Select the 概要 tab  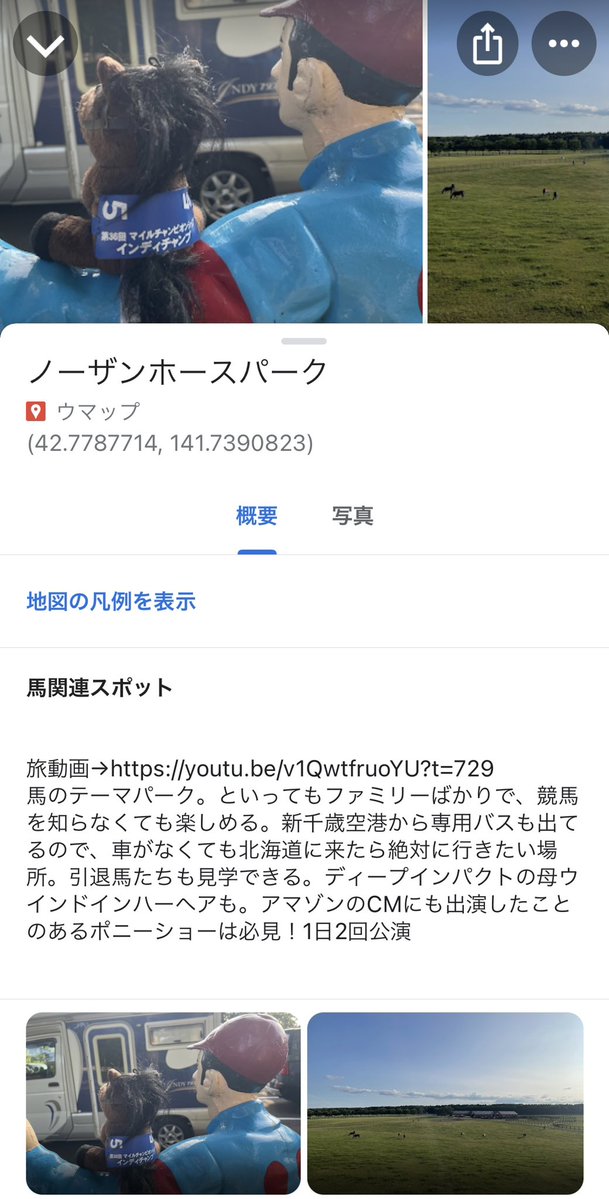click(257, 516)
